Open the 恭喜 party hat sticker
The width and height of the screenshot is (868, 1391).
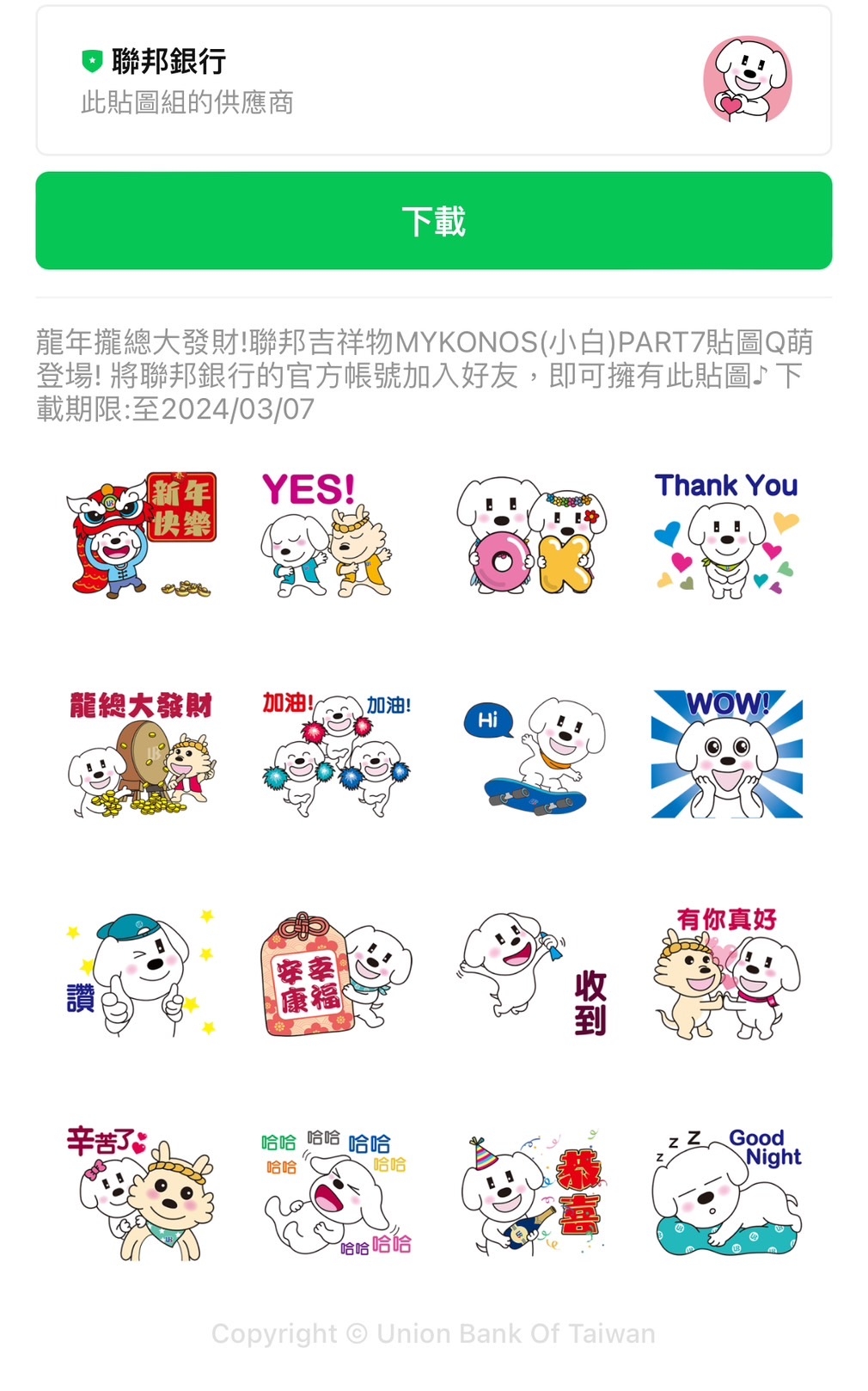tap(531, 1195)
